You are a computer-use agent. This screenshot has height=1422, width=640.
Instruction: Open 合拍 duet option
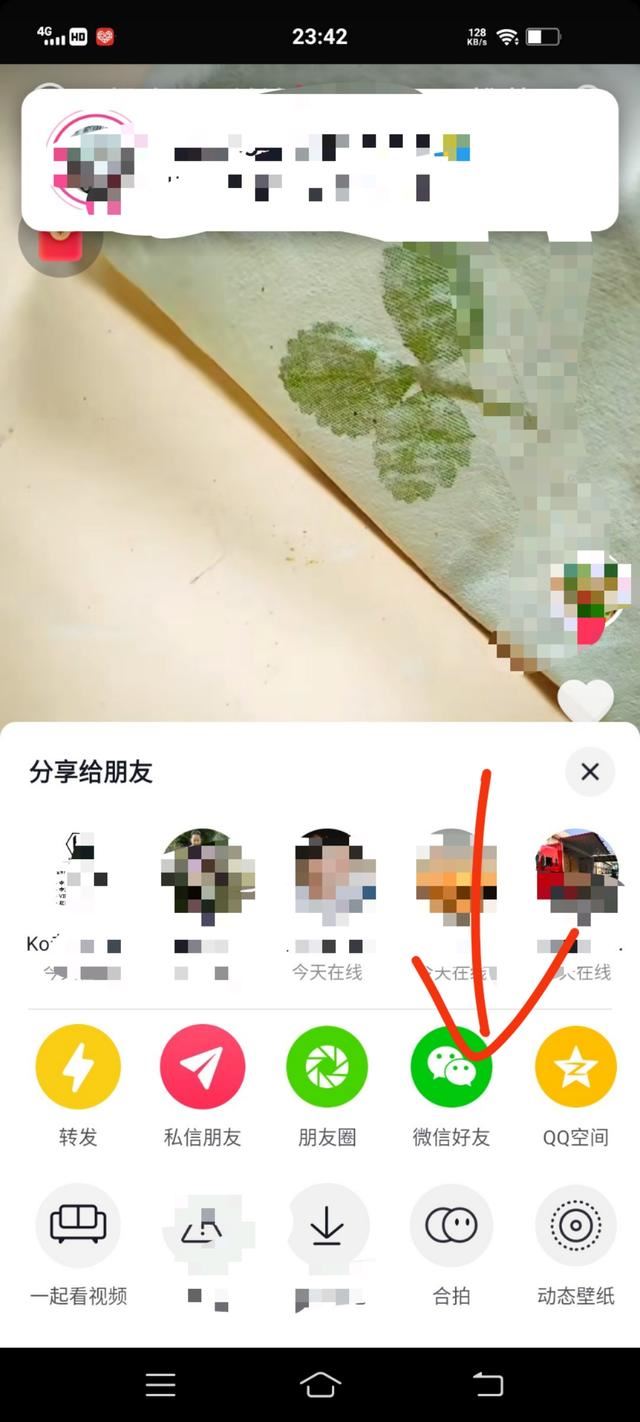(x=451, y=1226)
